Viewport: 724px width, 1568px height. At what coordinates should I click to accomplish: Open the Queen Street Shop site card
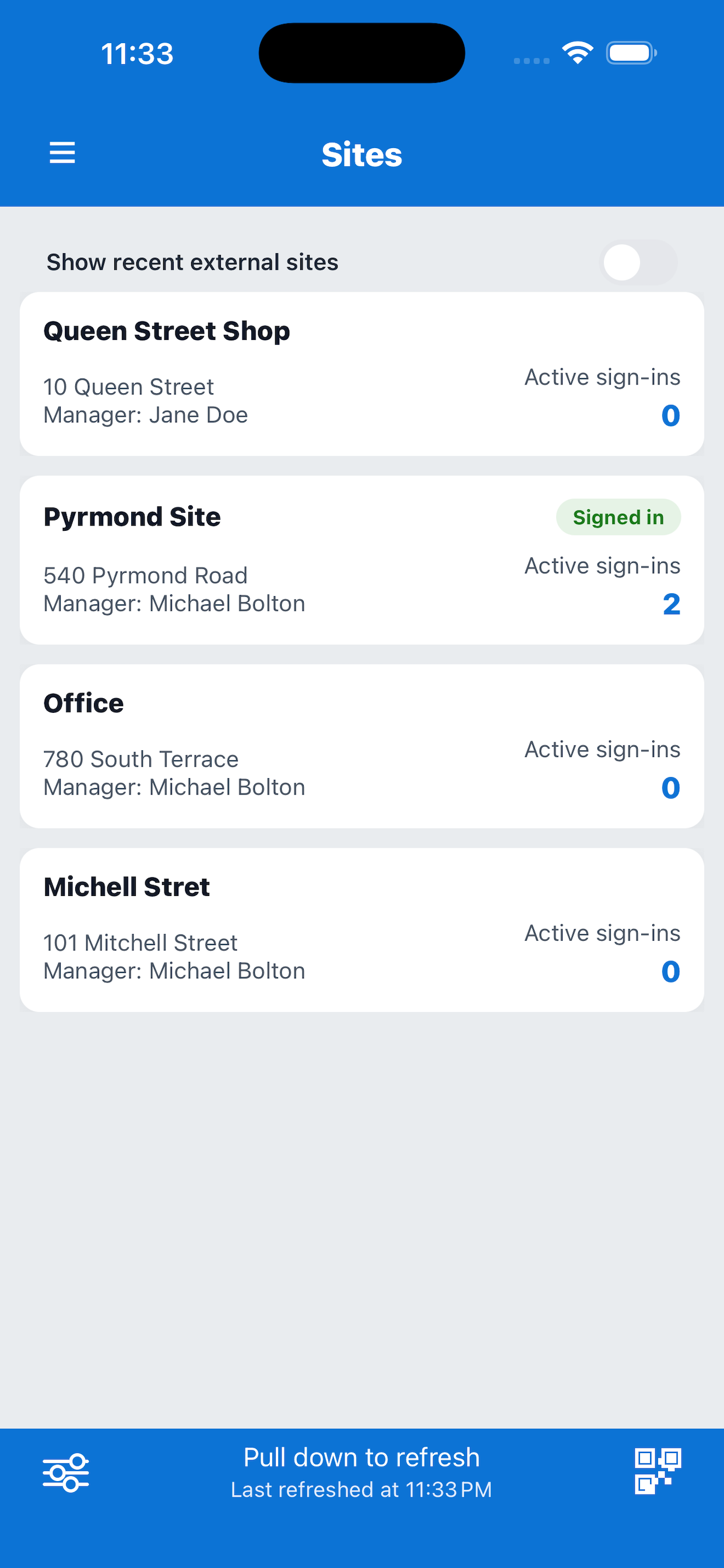point(361,374)
